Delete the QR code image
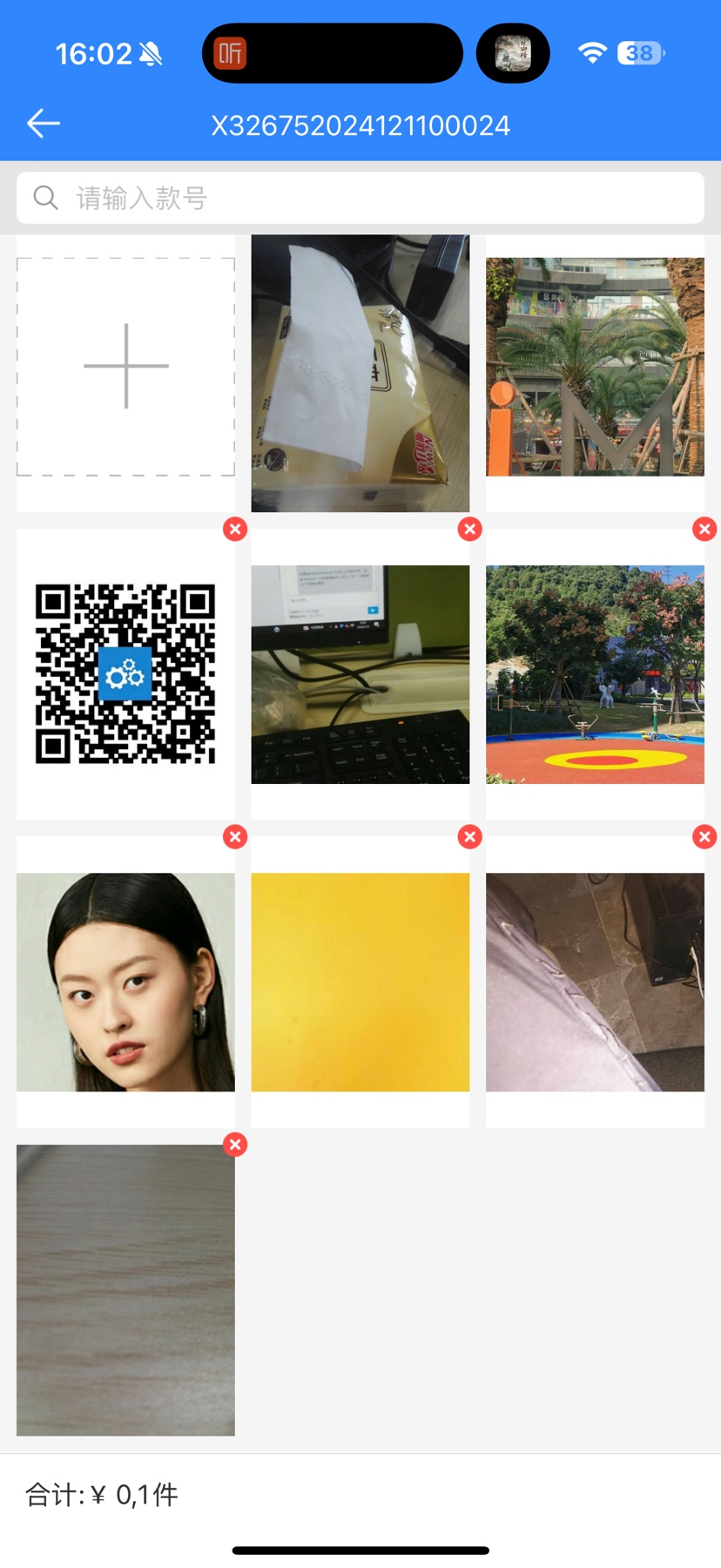Screen dimensions: 721x1568 pyautogui.click(x=235, y=529)
